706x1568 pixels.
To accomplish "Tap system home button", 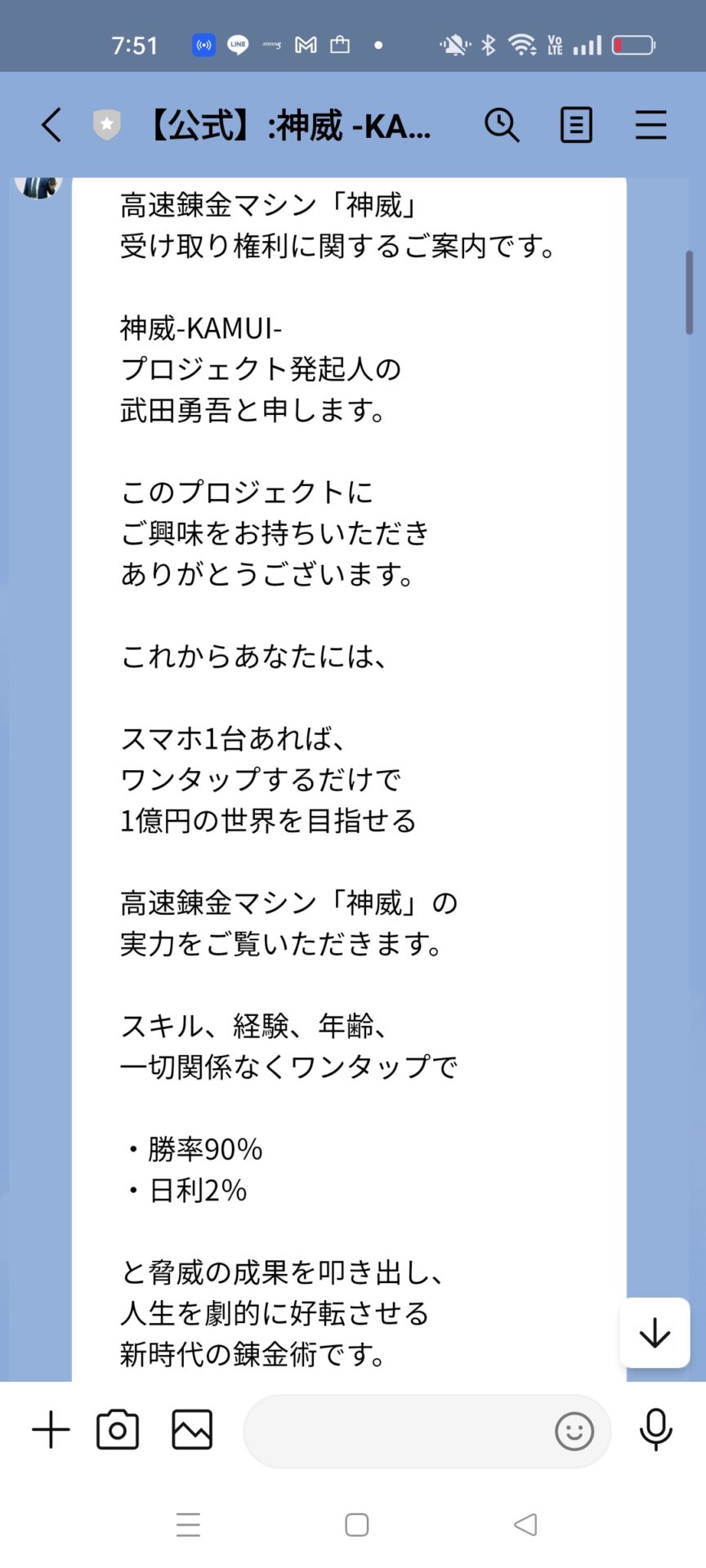I will coord(356,1525).
